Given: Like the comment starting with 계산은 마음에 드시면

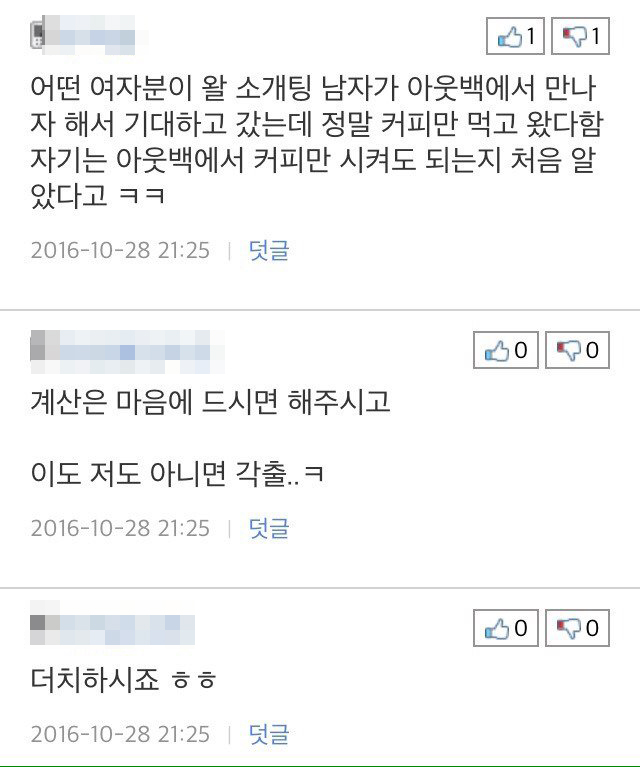Looking at the screenshot, I should [505, 350].
